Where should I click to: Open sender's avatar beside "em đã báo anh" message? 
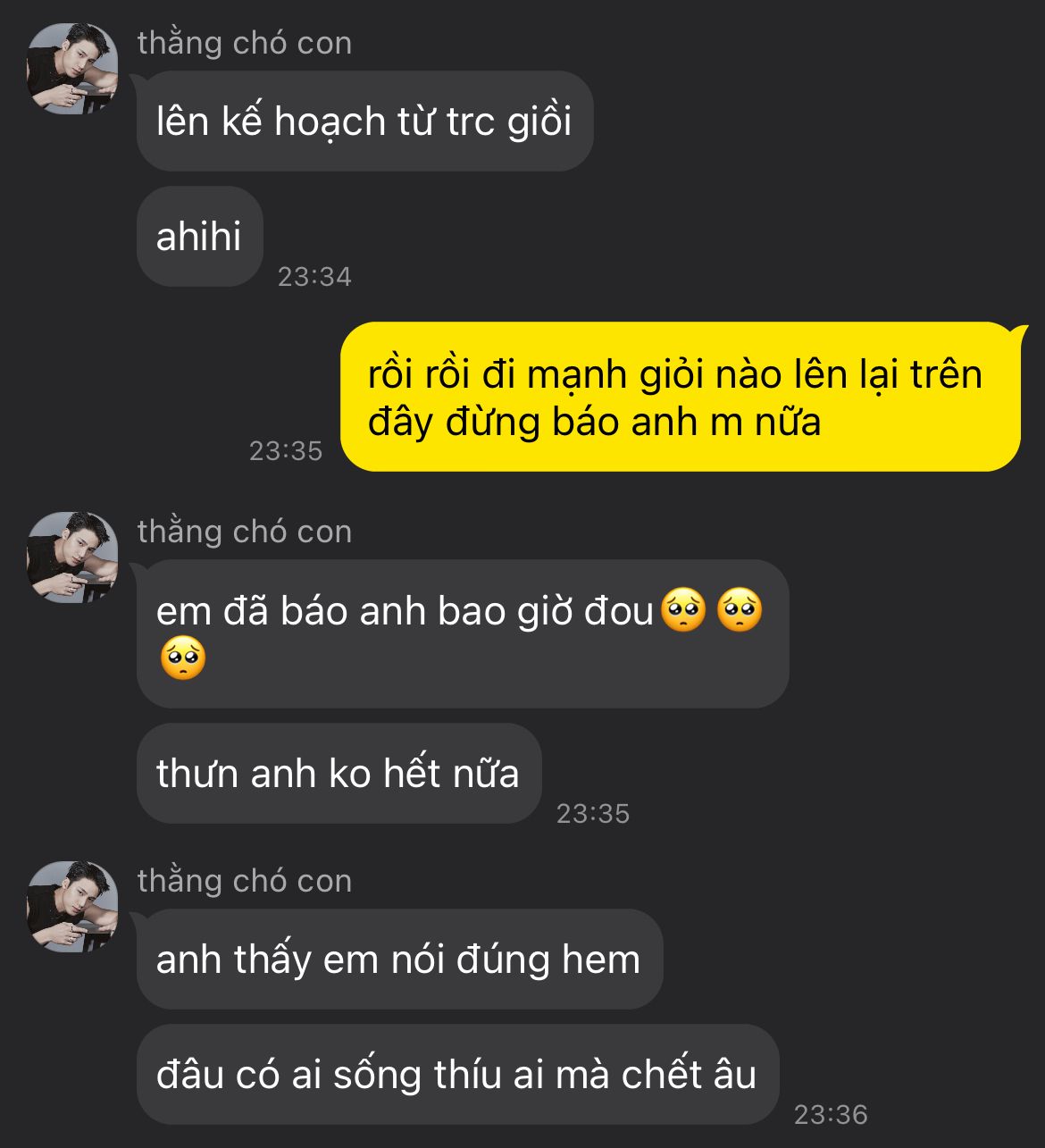coord(72,557)
